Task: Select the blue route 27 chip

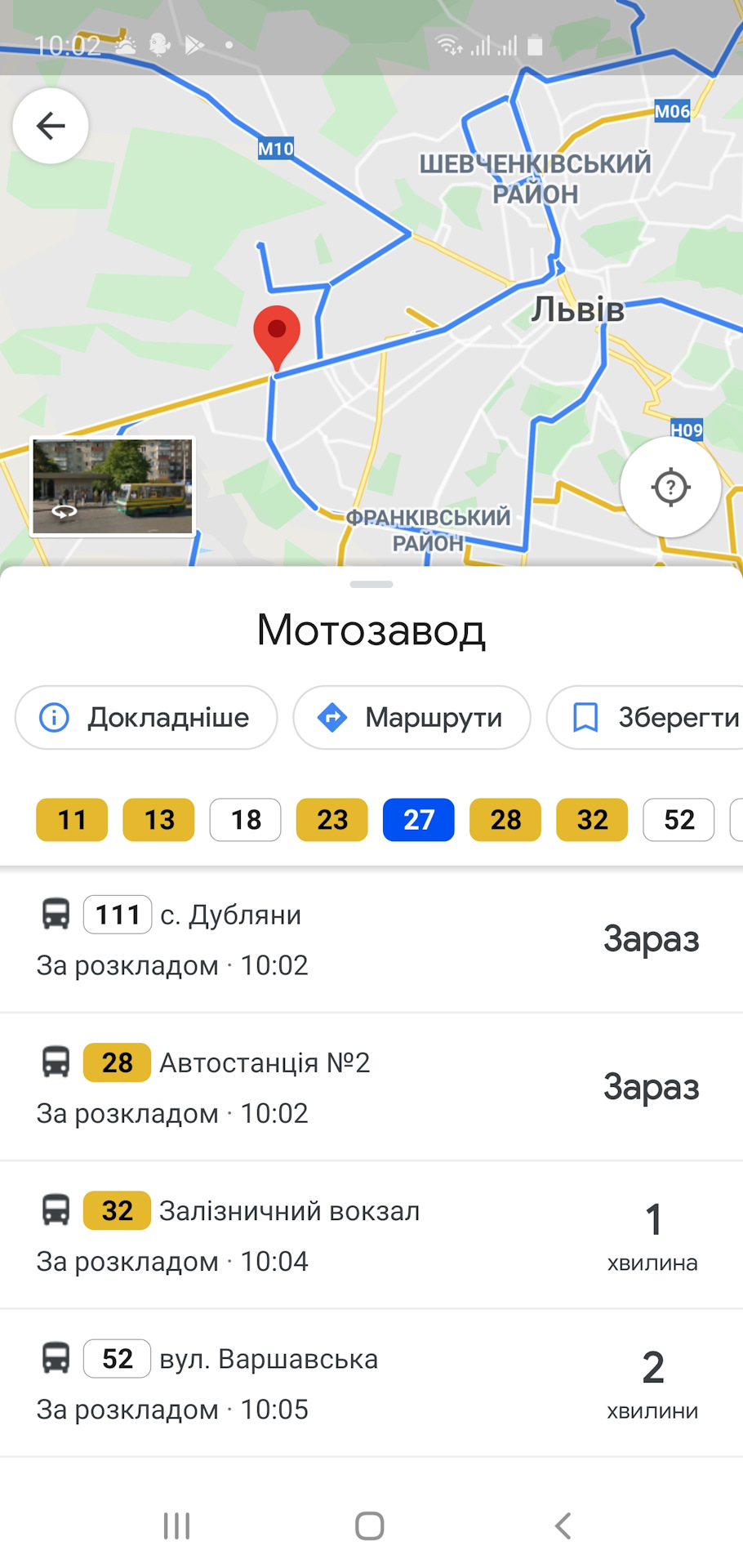Action: (418, 819)
